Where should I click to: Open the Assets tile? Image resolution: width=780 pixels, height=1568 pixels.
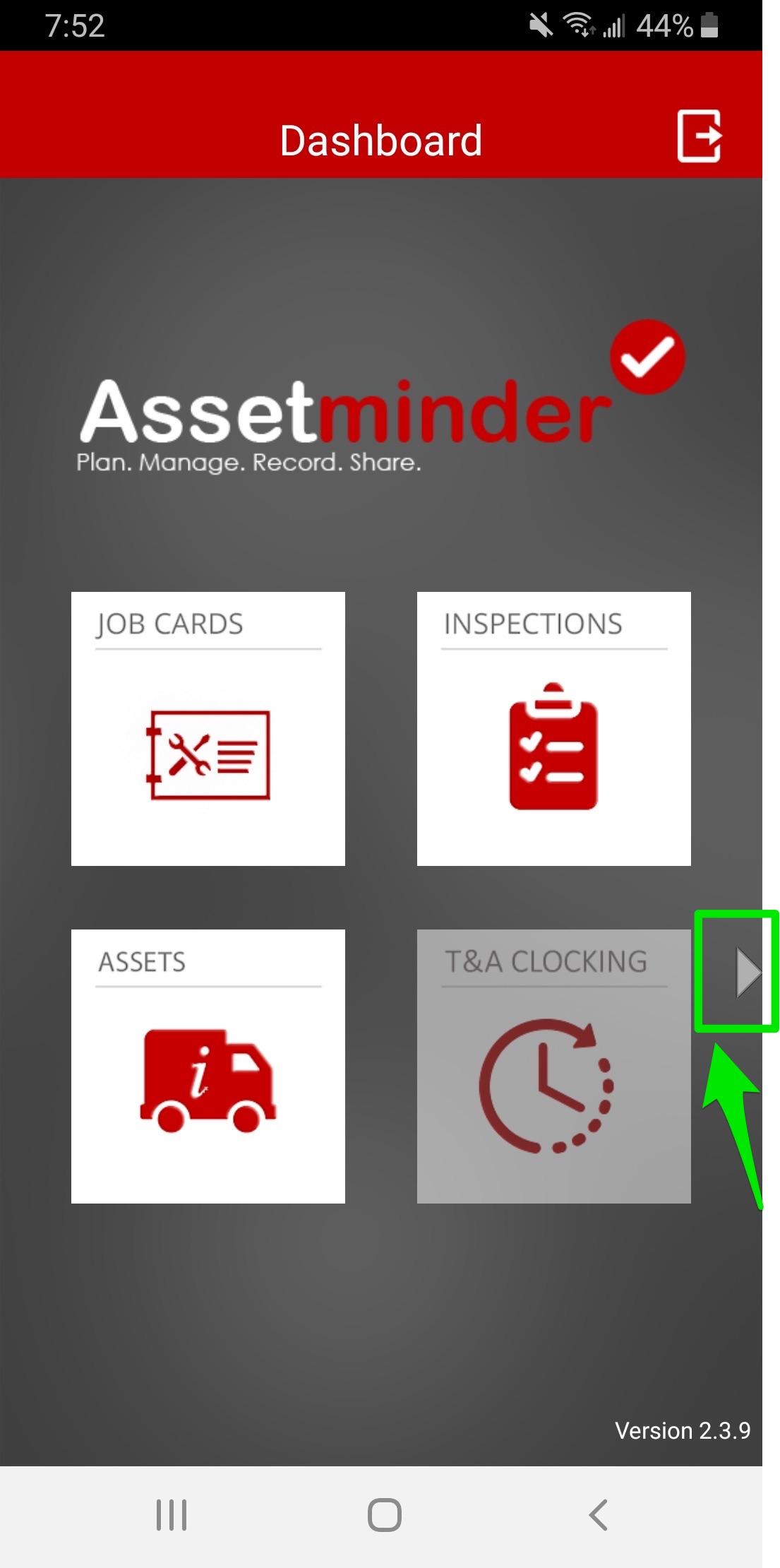tap(208, 1066)
